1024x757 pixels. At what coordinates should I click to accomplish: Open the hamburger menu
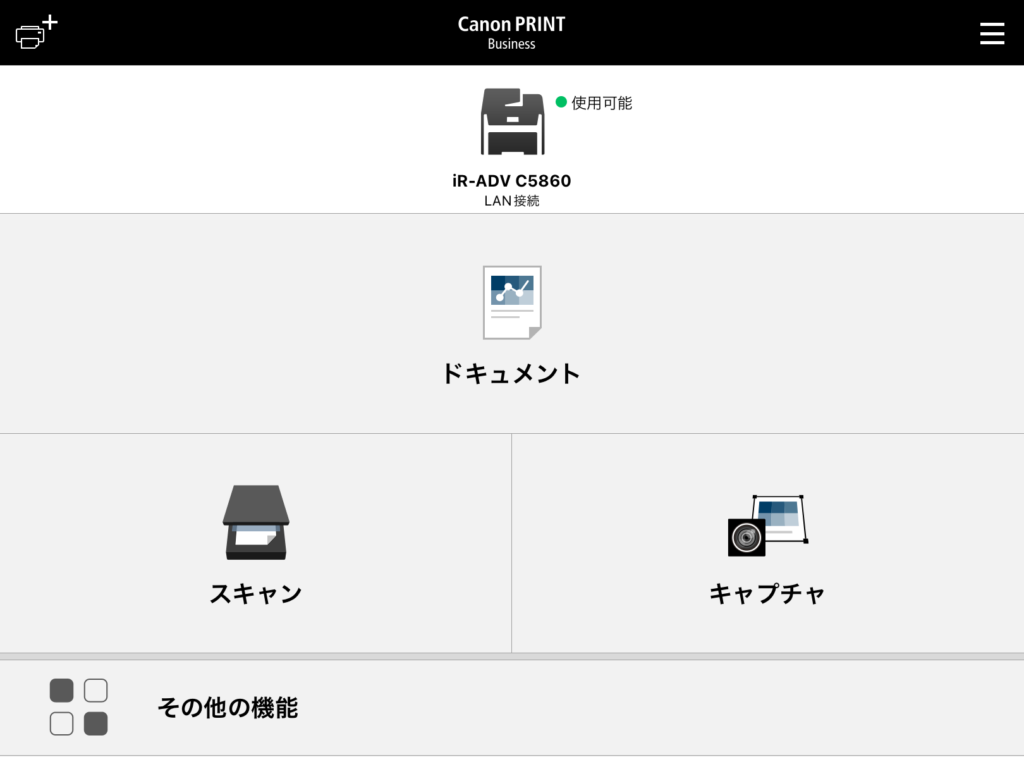point(991,33)
